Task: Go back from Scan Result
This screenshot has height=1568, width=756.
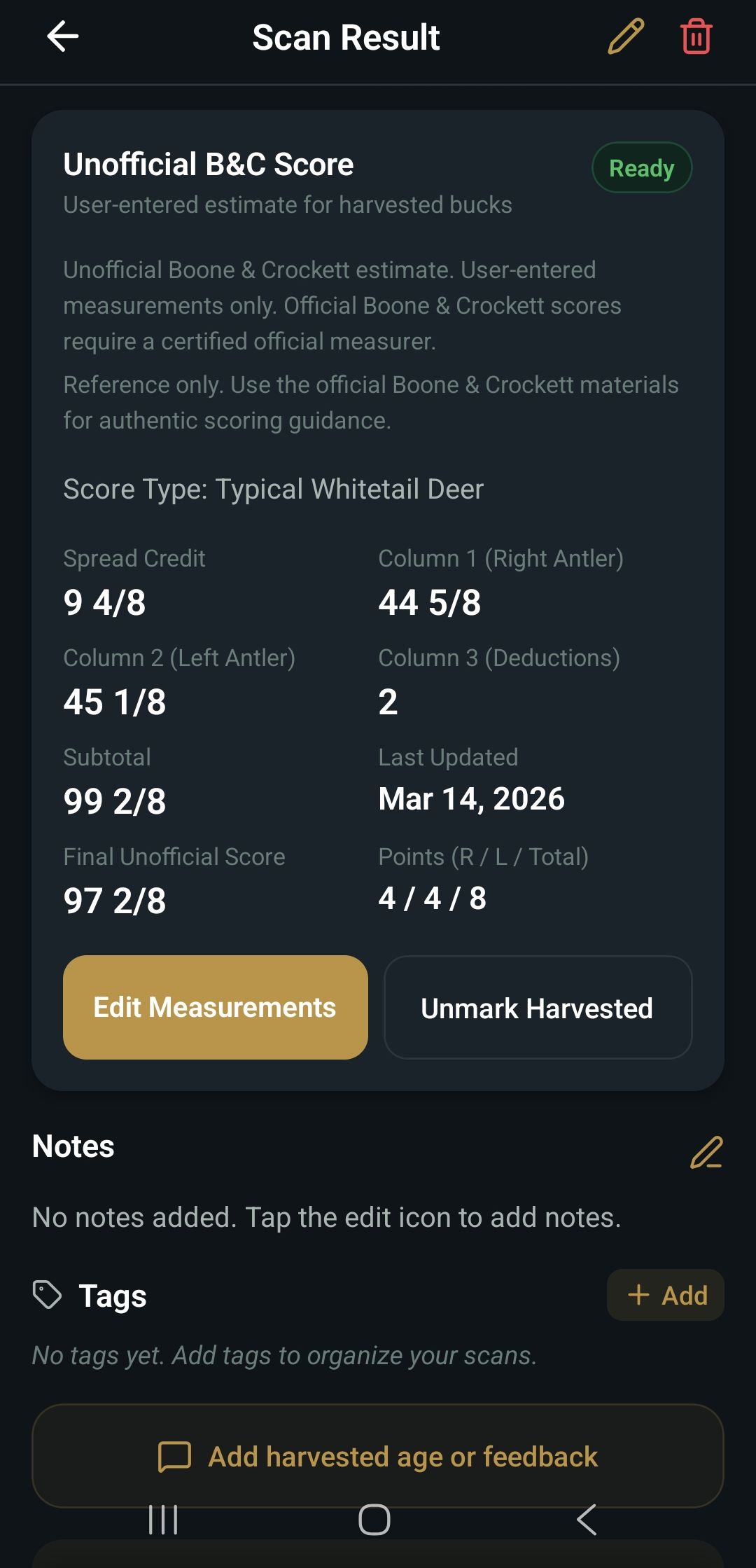Action: pos(62,37)
